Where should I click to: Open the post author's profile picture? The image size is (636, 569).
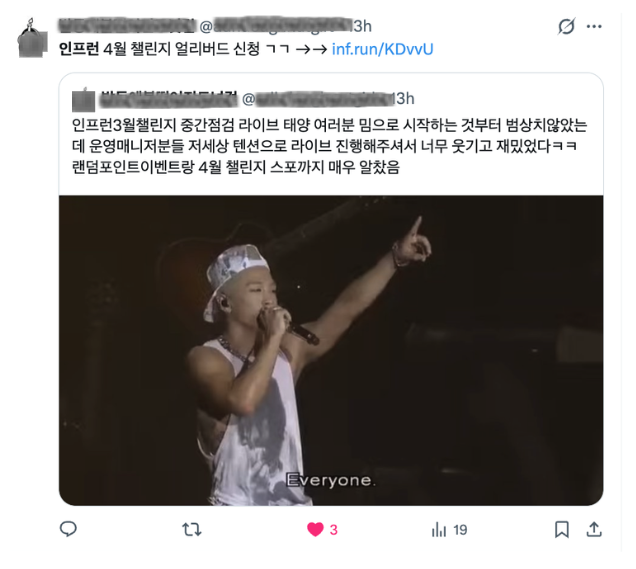[x=34, y=38]
